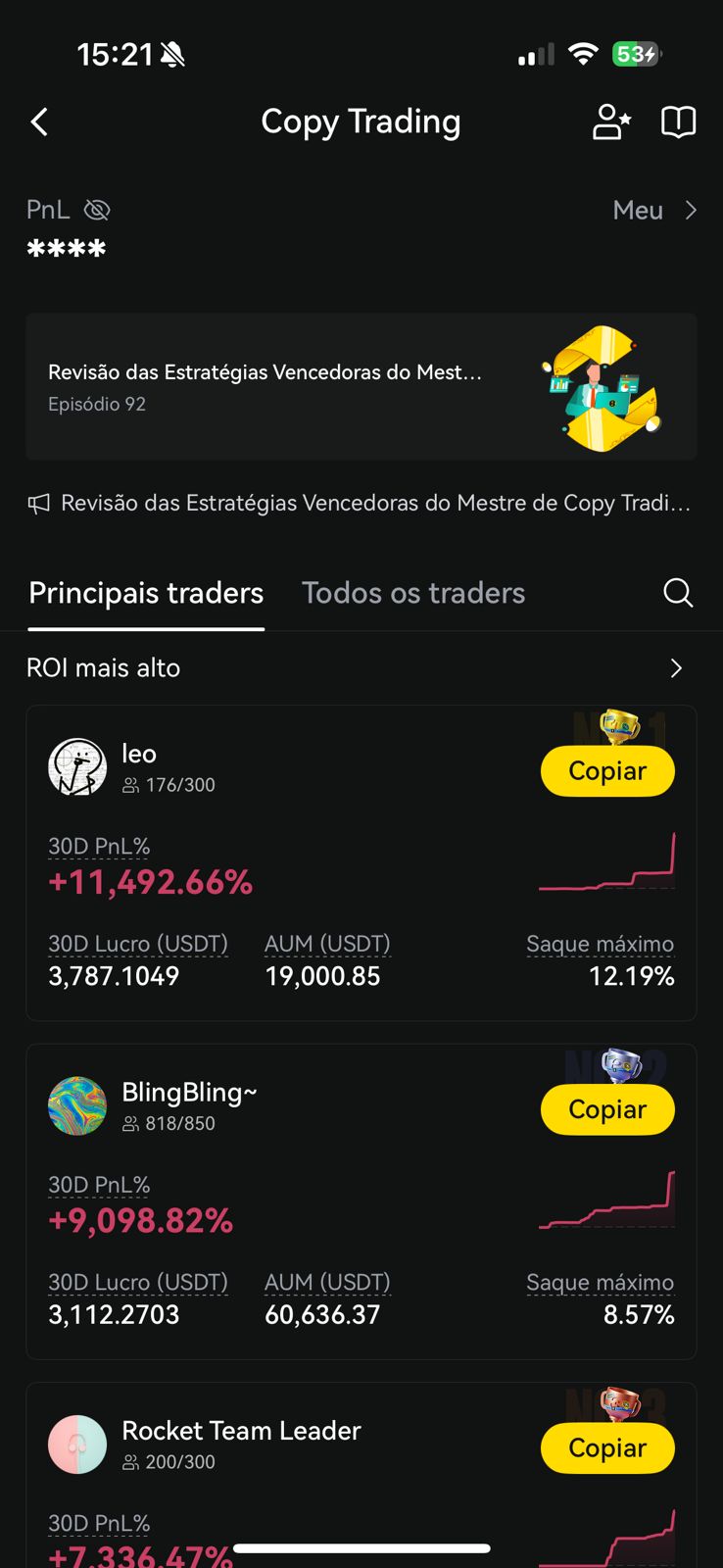The width and height of the screenshot is (723, 1568).
Task: Go back with the arrow icon
Action: 40,122
